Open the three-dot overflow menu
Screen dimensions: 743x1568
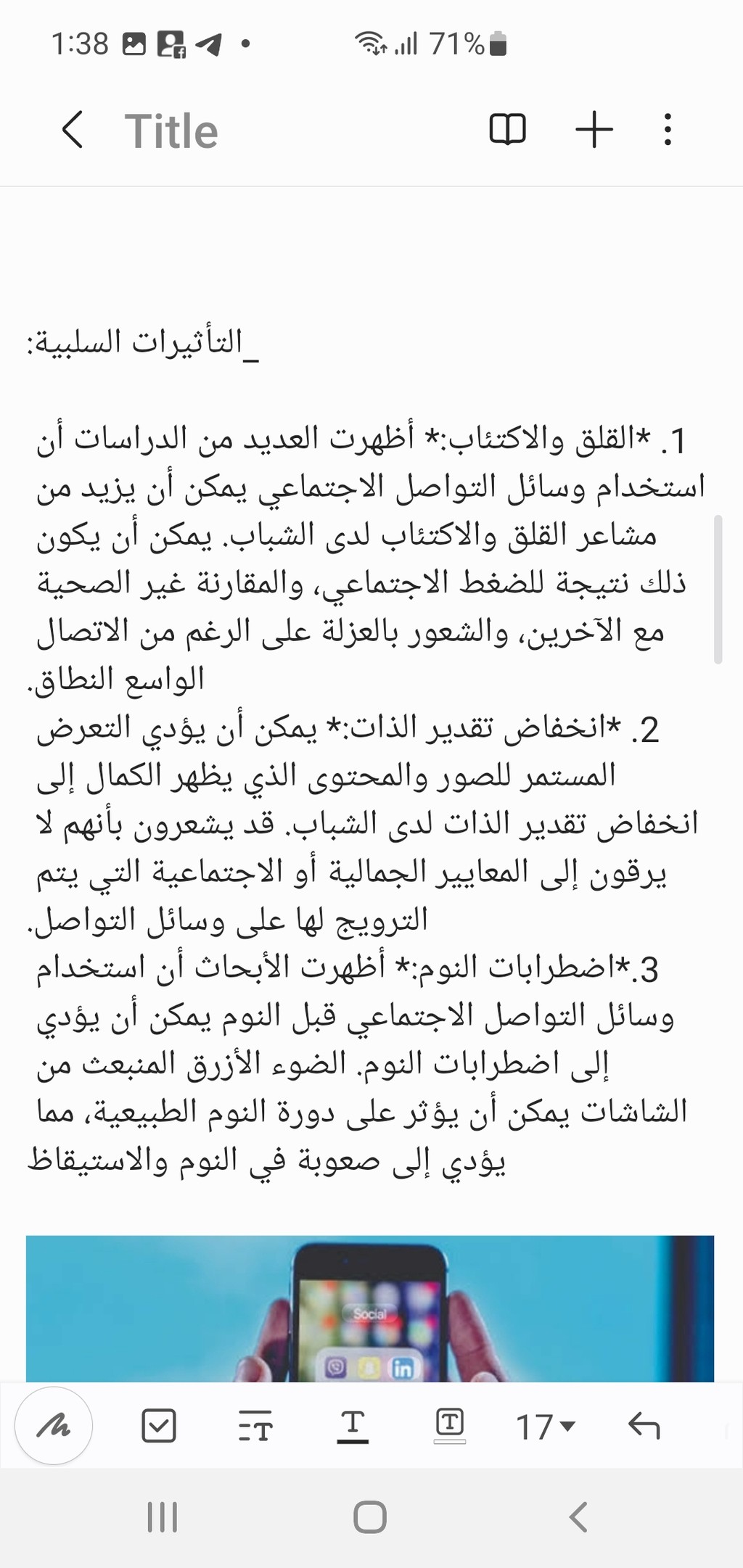coord(668,131)
